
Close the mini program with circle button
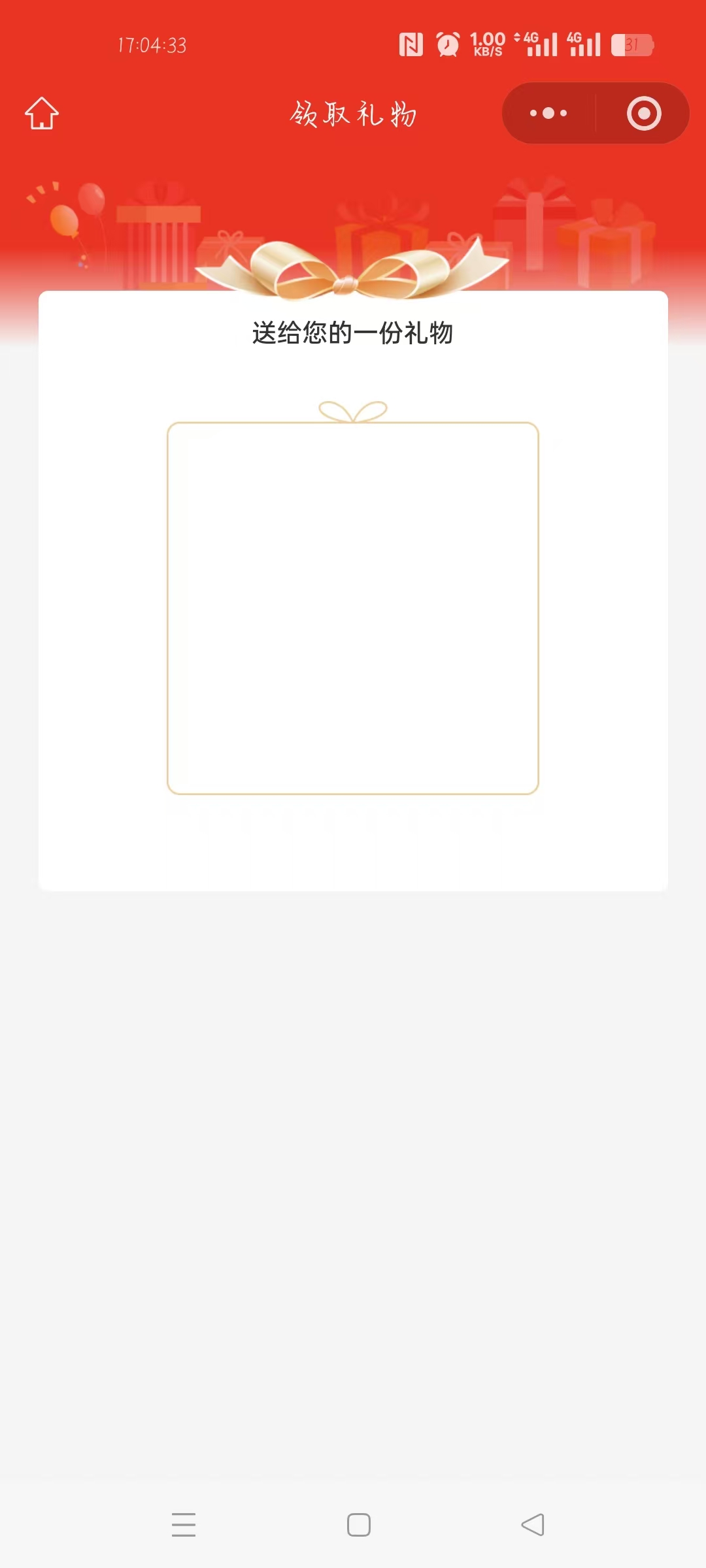click(x=644, y=113)
